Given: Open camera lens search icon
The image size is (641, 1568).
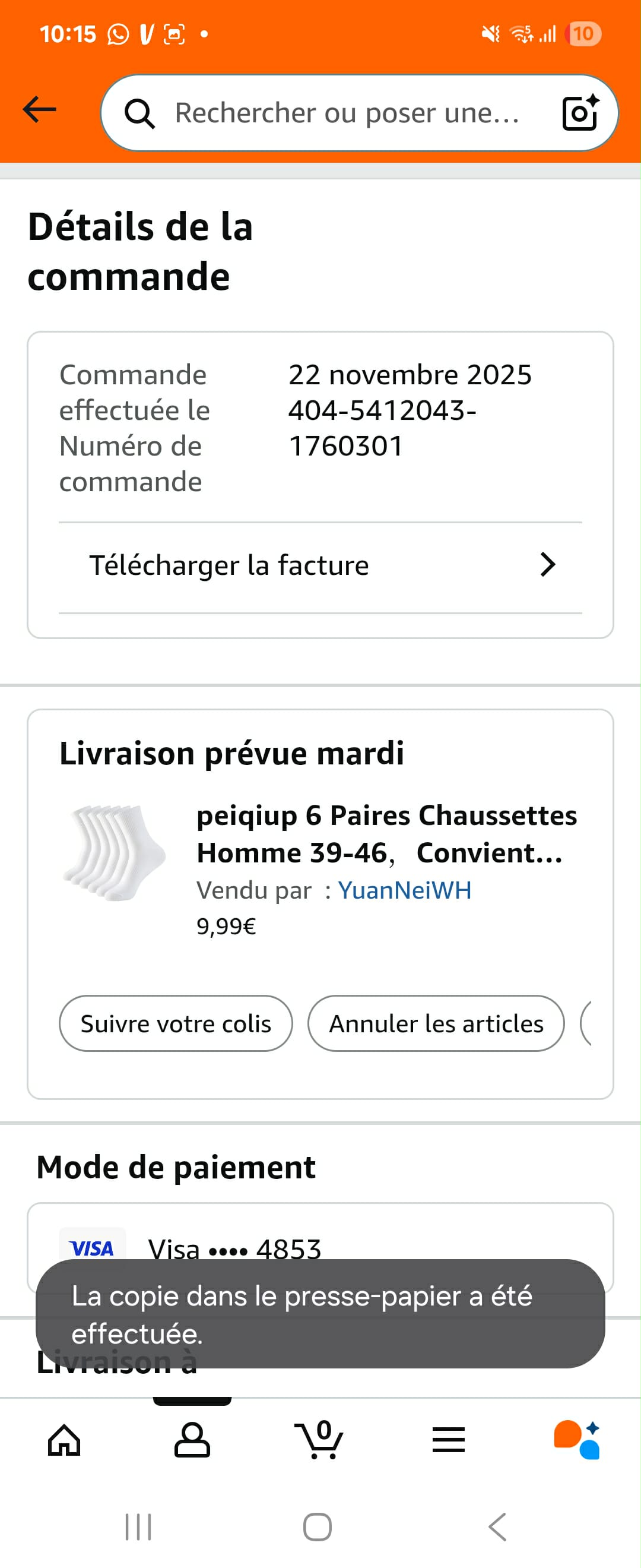Looking at the screenshot, I should point(580,113).
